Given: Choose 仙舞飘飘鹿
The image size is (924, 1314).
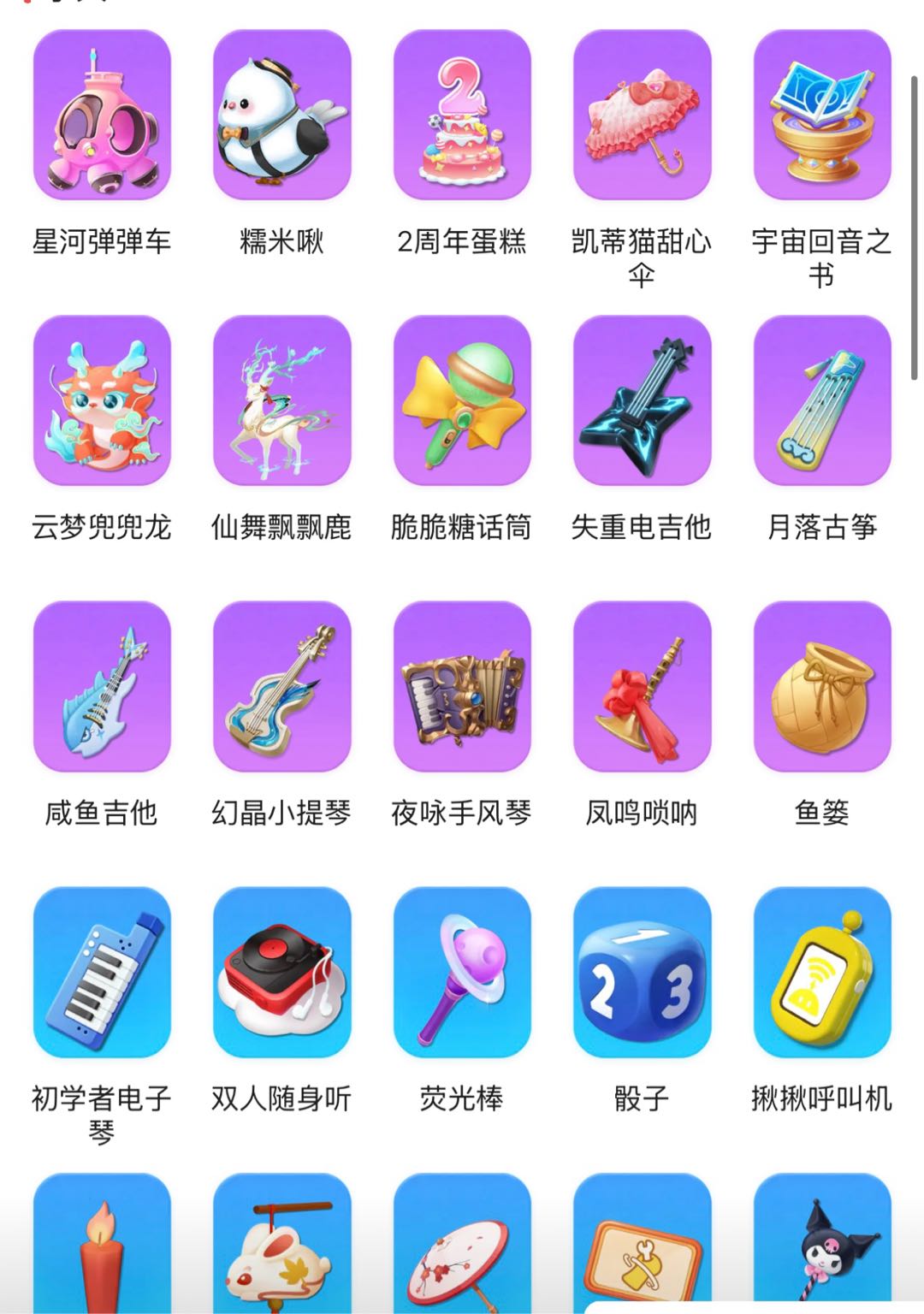Looking at the screenshot, I should [x=281, y=400].
